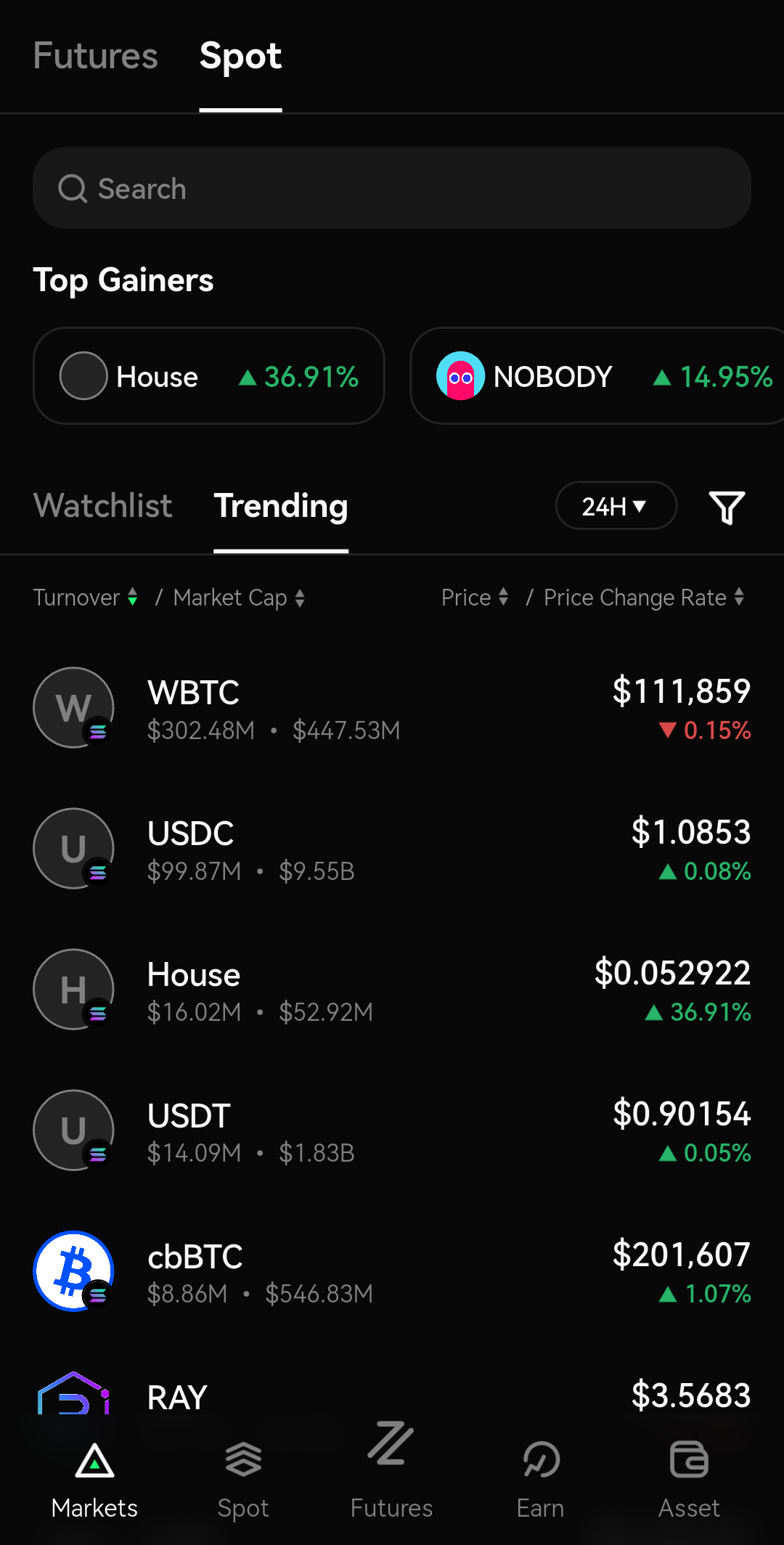Open the USDC token row
784x1545 pixels.
click(392, 849)
